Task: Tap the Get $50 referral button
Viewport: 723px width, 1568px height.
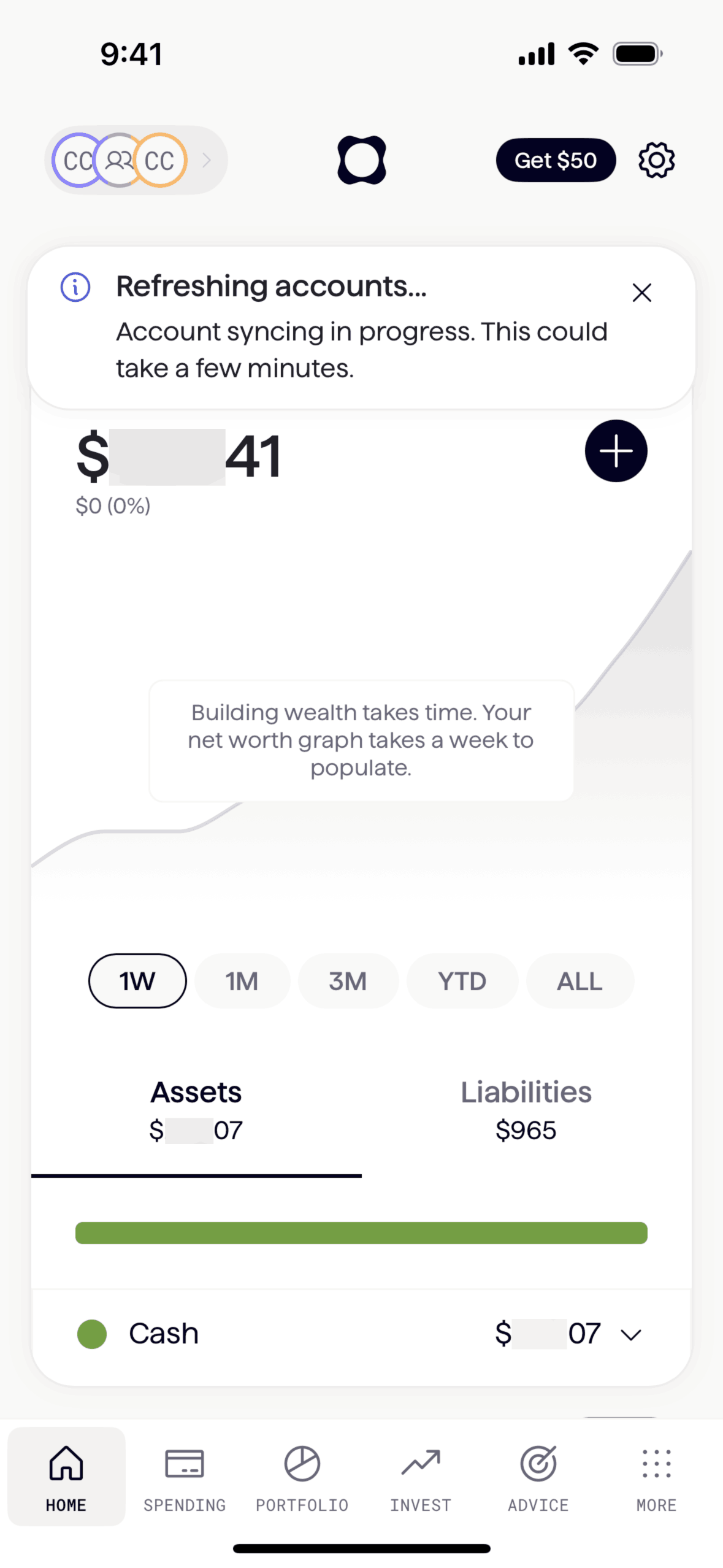Action: pyautogui.click(x=555, y=160)
